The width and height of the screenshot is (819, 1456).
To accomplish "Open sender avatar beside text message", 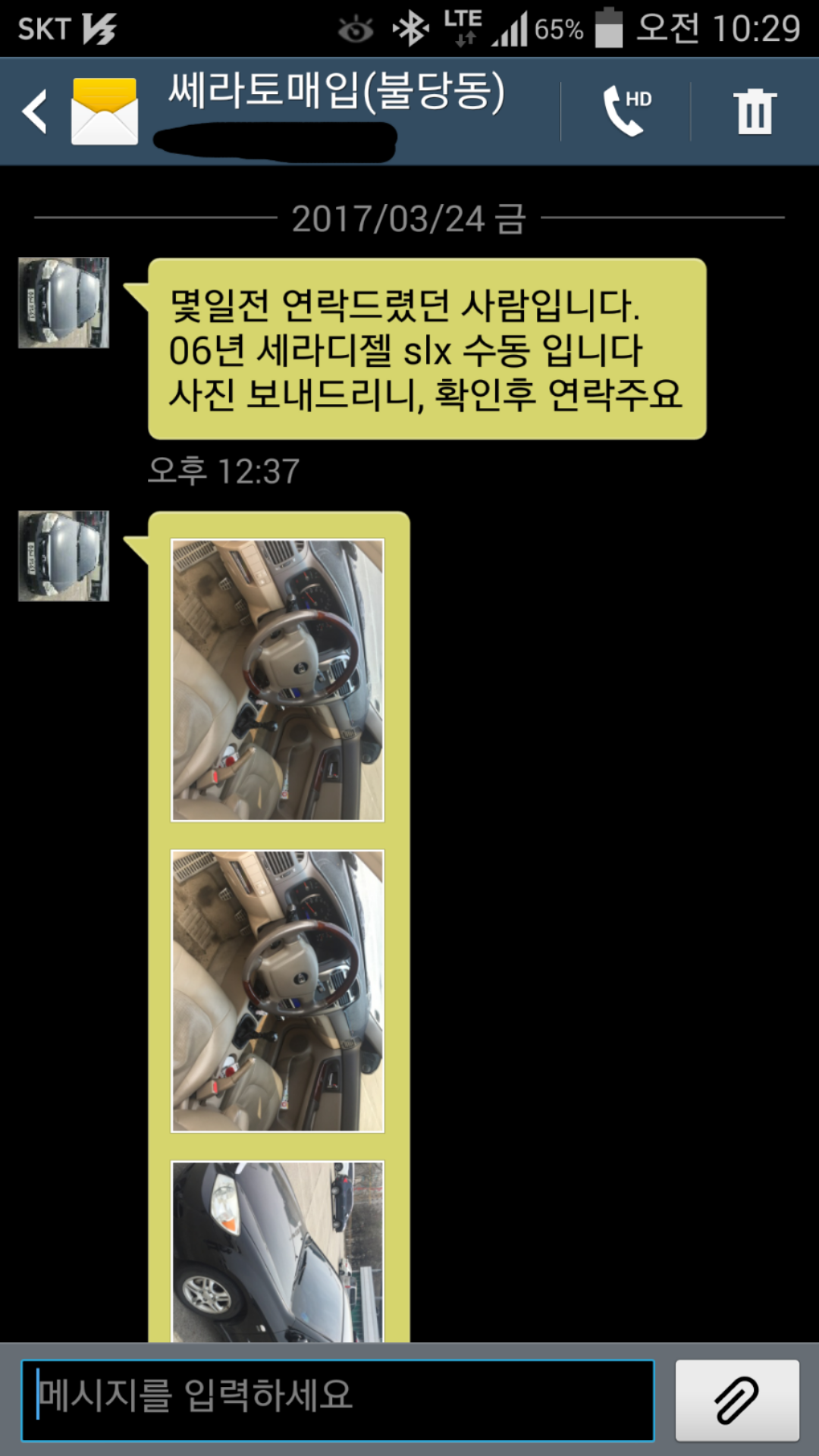I will coord(64,303).
